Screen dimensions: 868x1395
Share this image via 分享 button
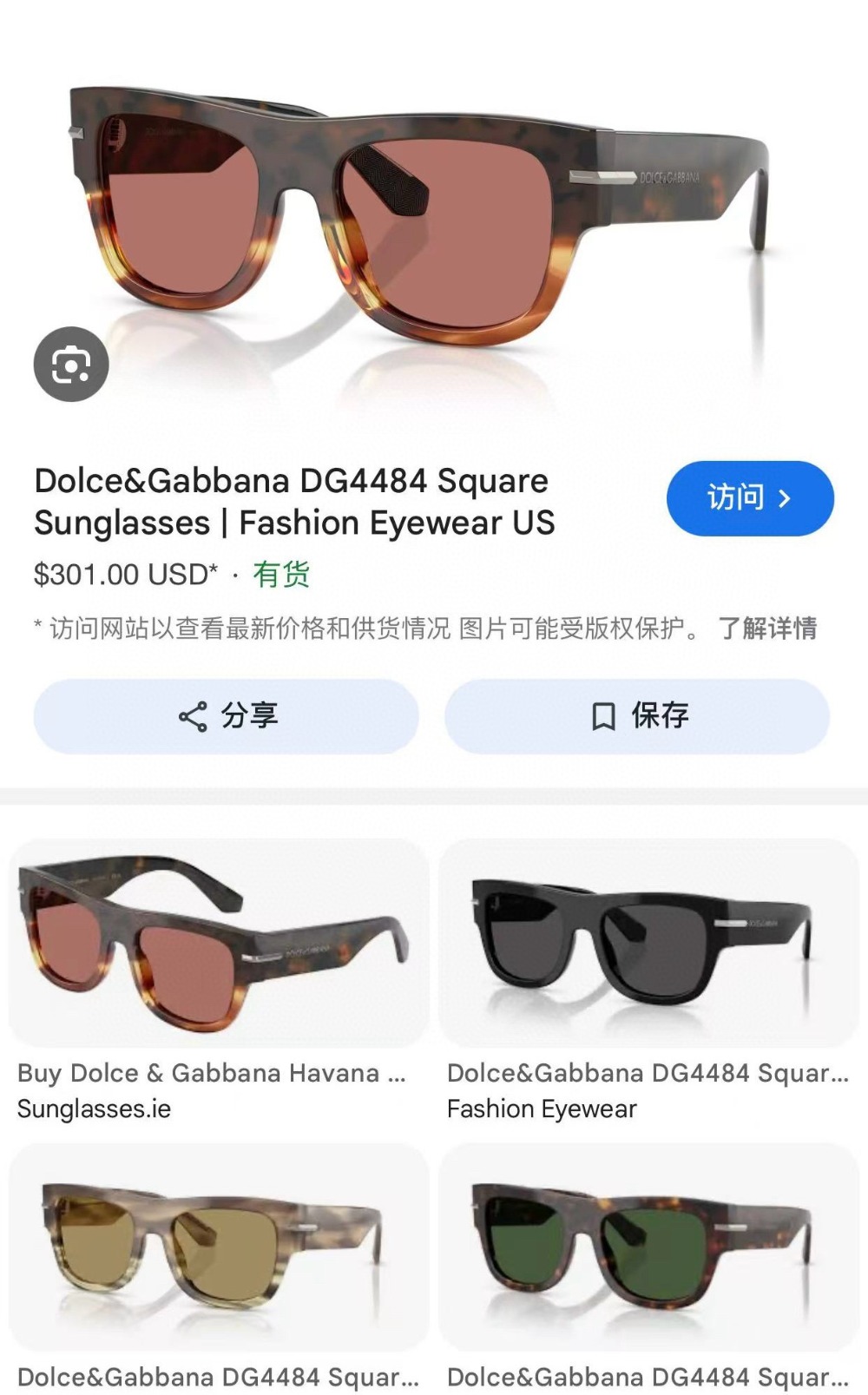tap(227, 716)
